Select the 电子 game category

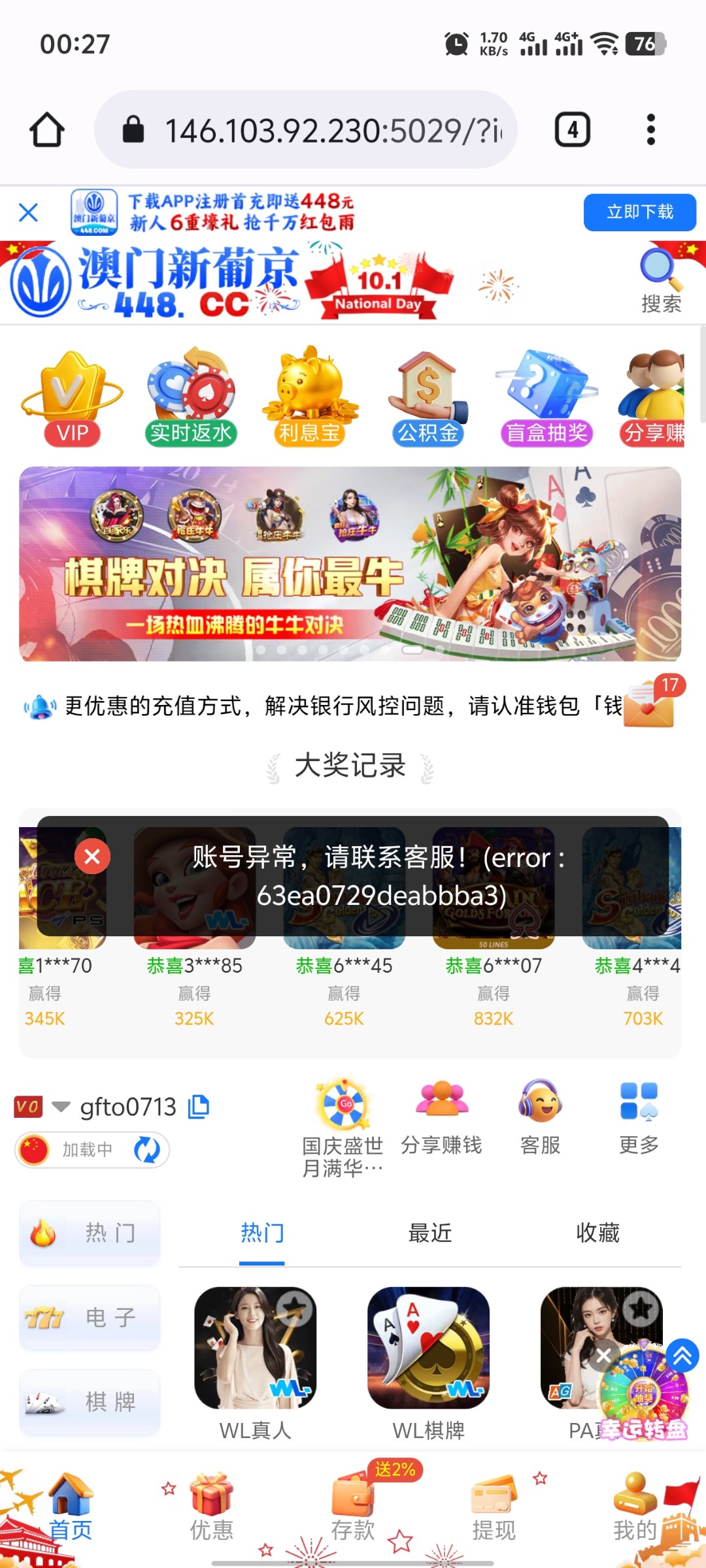tap(90, 1318)
